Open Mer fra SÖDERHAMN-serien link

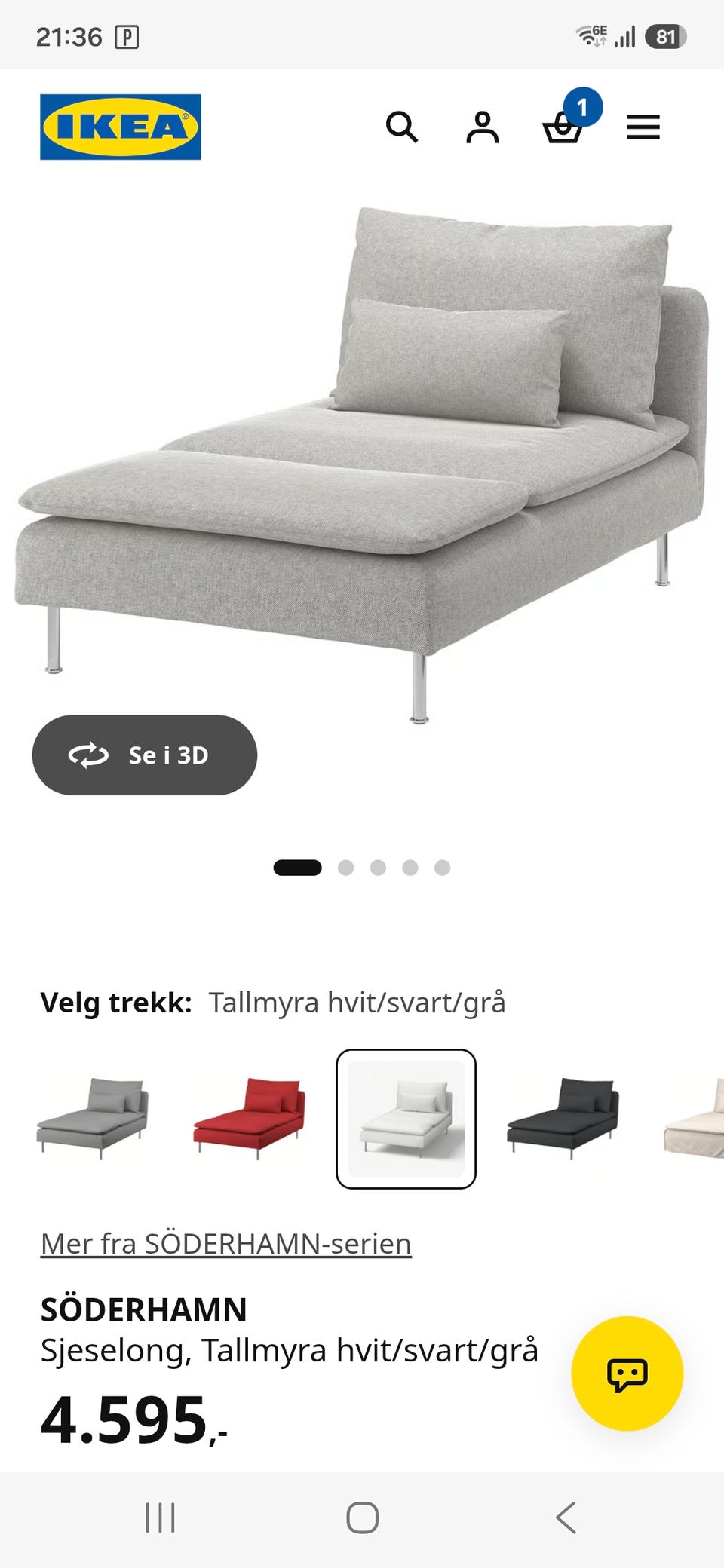point(226,1244)
